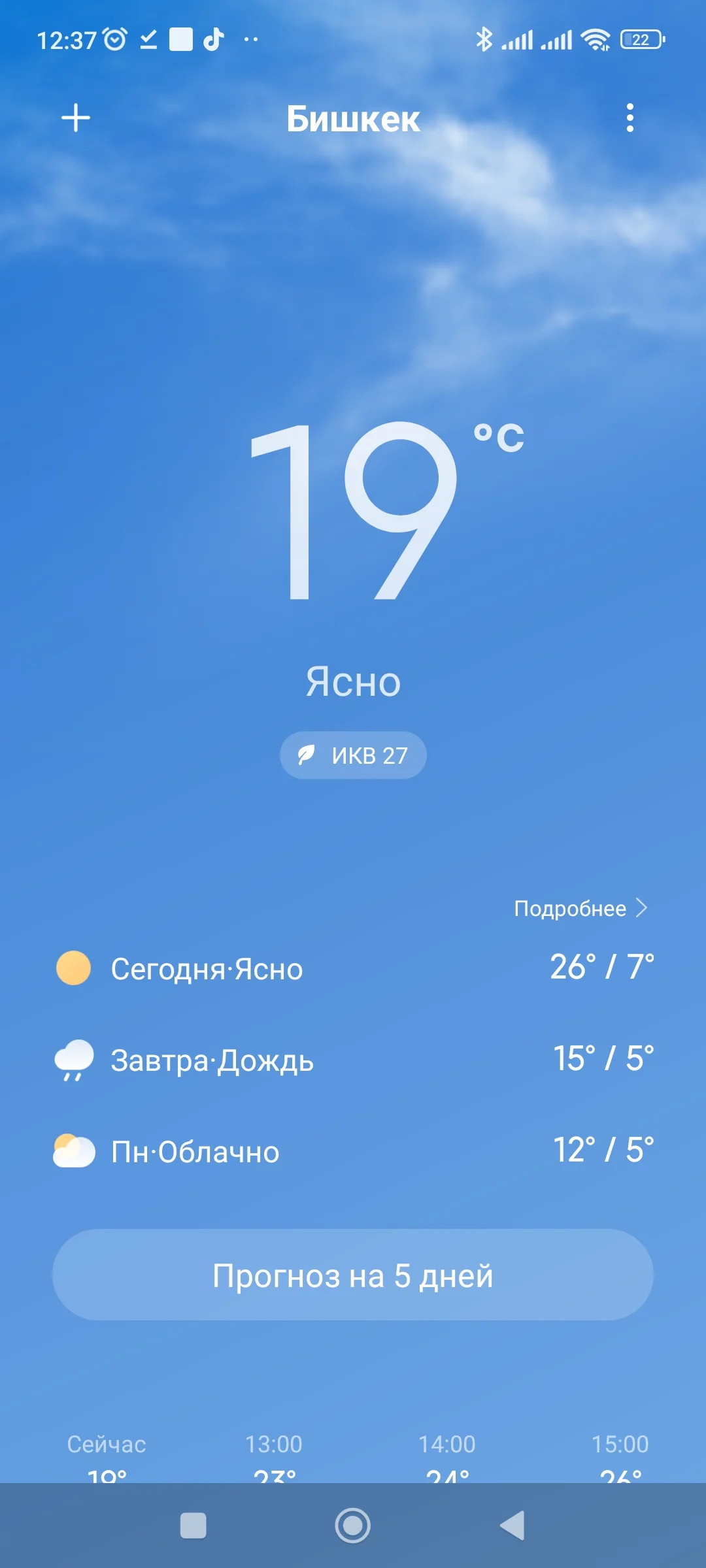Tap the cloudy icon beside Пн forecast
Screen dimensions: 706x1568
click(74, 1151)
